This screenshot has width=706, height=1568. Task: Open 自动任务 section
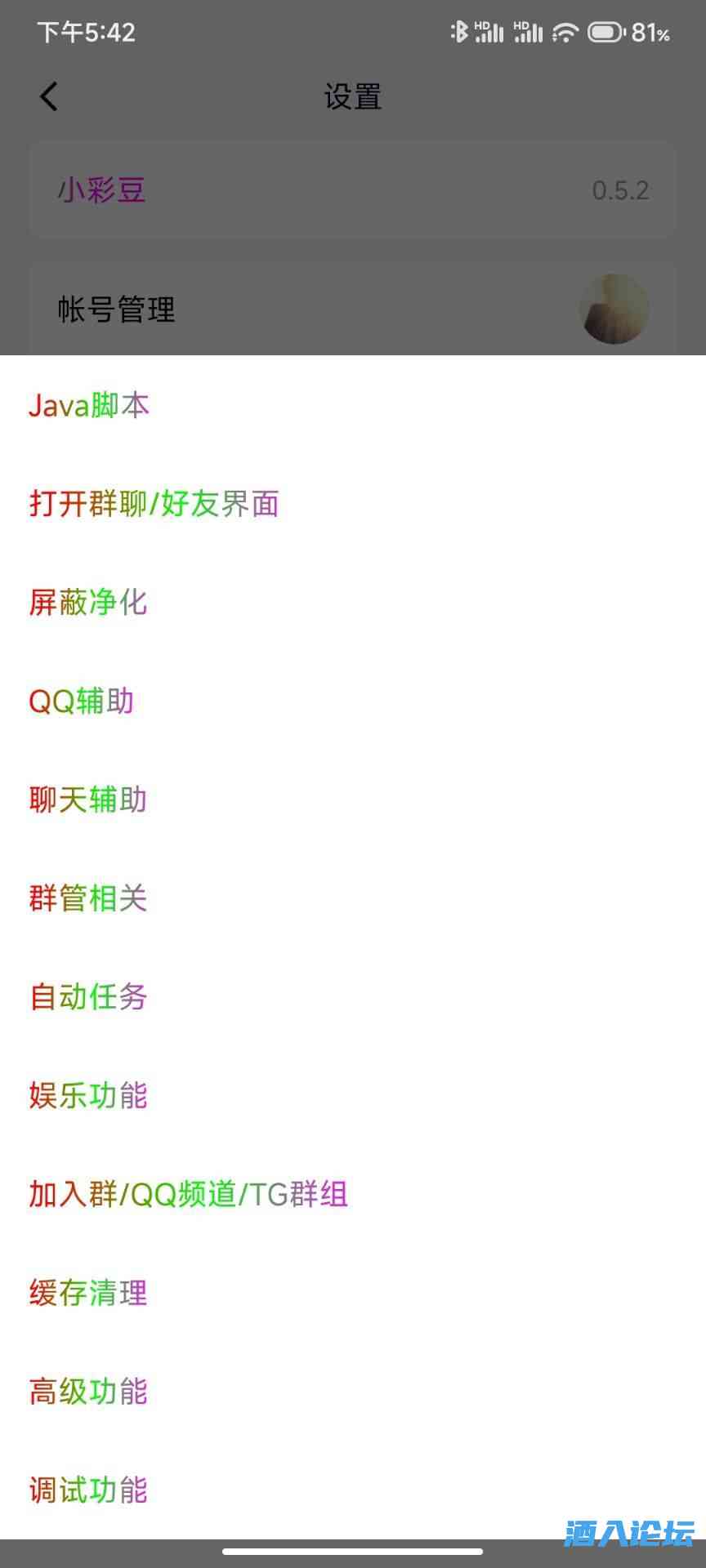tap(88, 997)
